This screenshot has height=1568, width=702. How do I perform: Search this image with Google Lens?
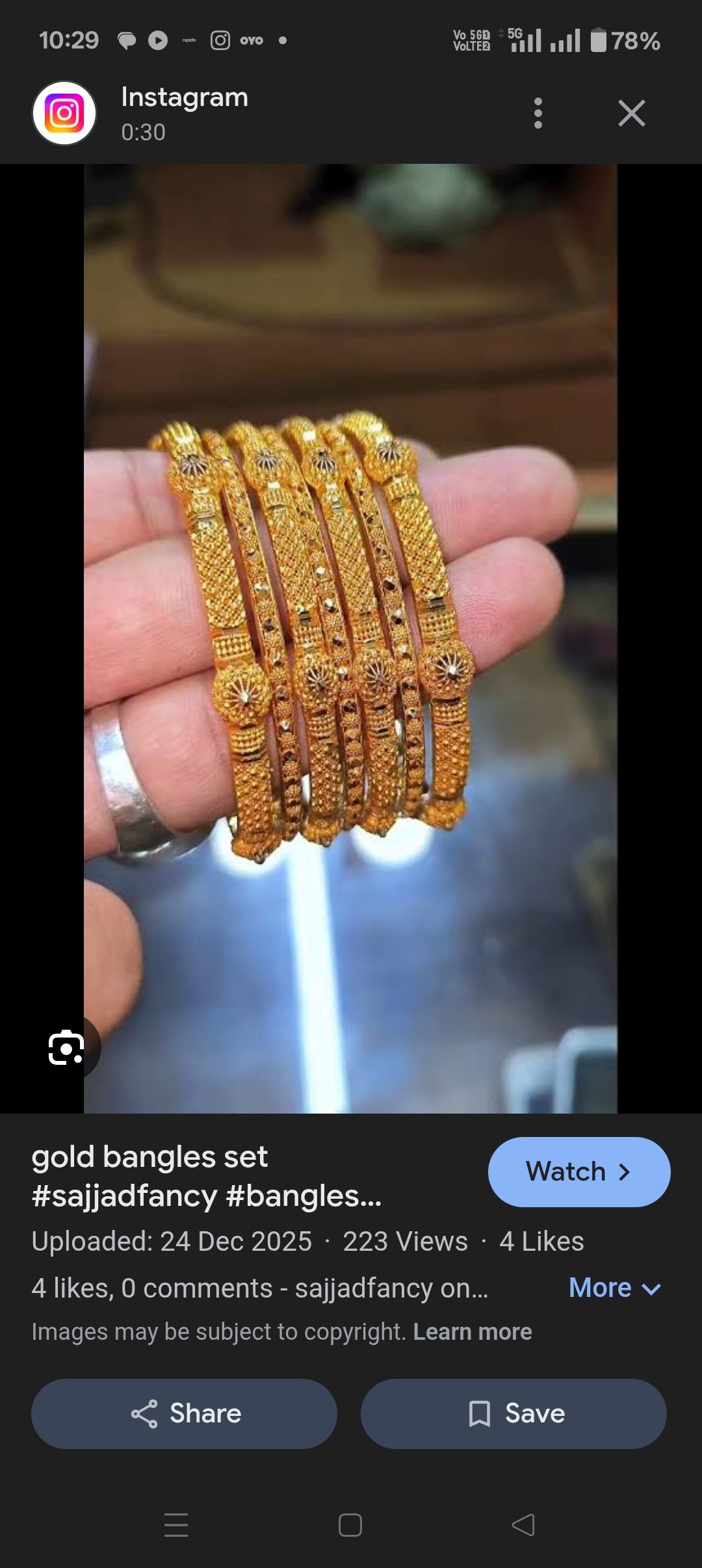point(66,1048)
